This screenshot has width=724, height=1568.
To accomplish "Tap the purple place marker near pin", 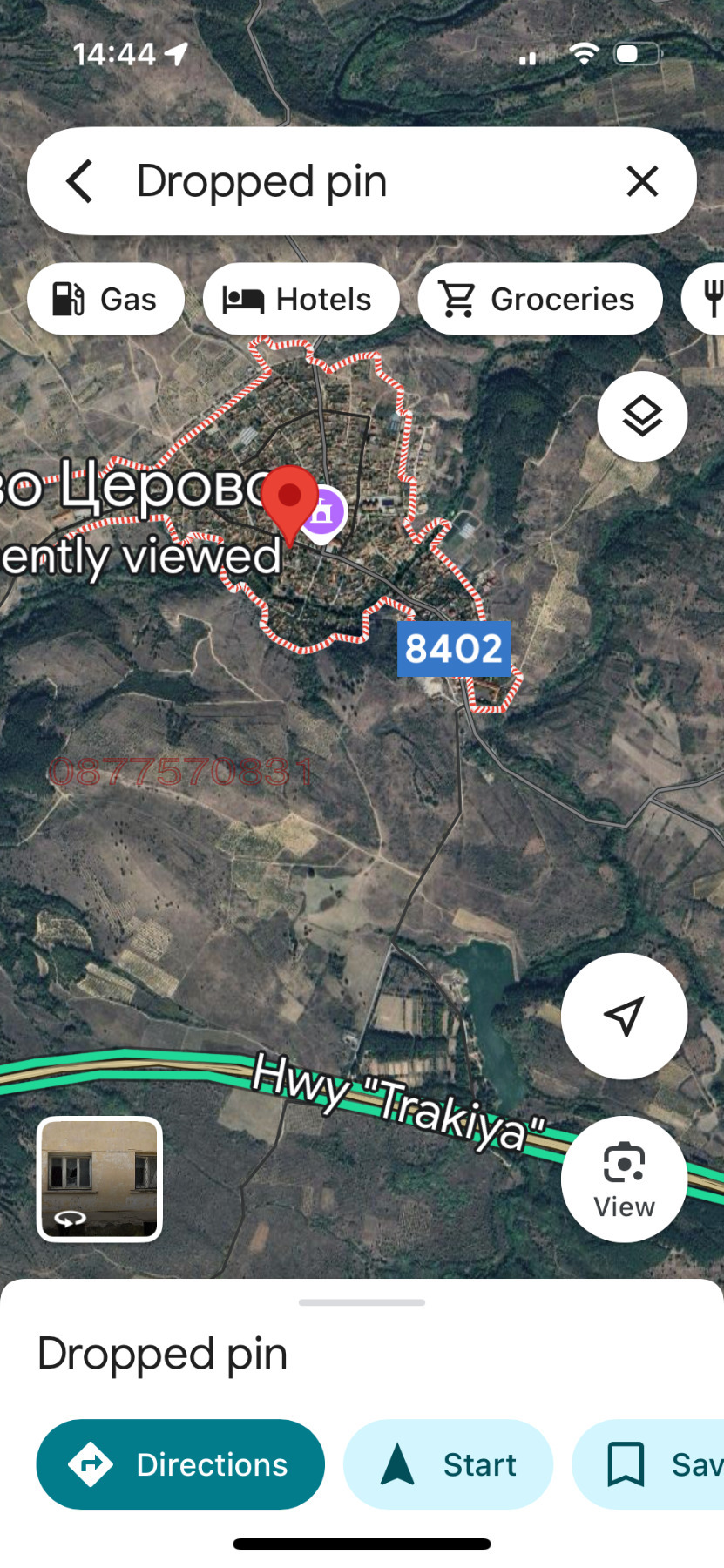I will pos(326,511).
